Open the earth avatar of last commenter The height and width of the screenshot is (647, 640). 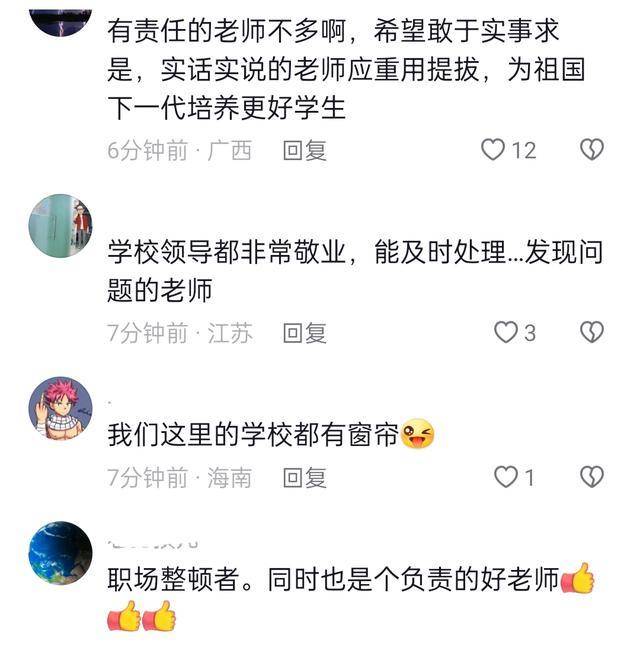click(x=60, y=553)
